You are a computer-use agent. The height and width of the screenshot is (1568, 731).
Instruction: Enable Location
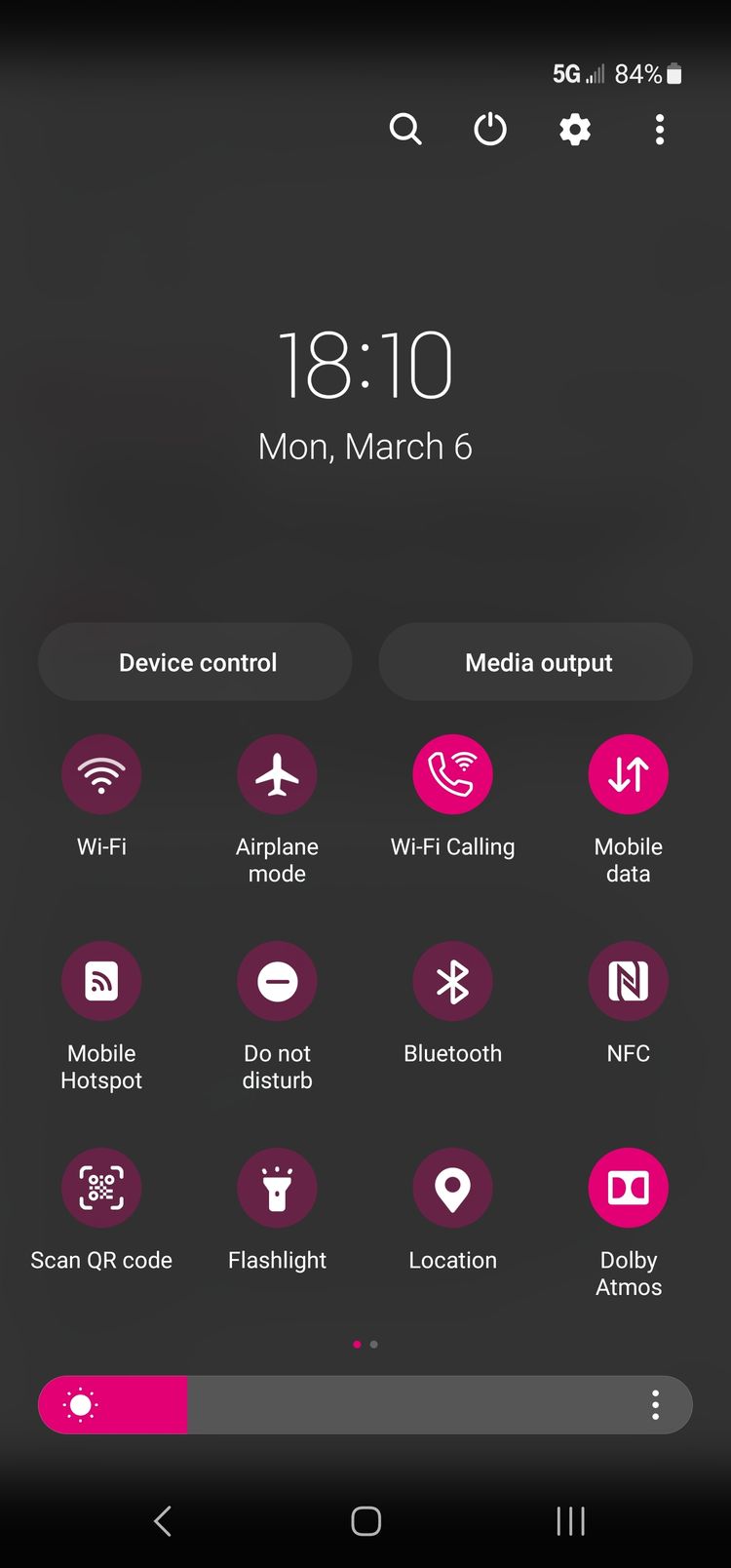[x=452, y=1188]
